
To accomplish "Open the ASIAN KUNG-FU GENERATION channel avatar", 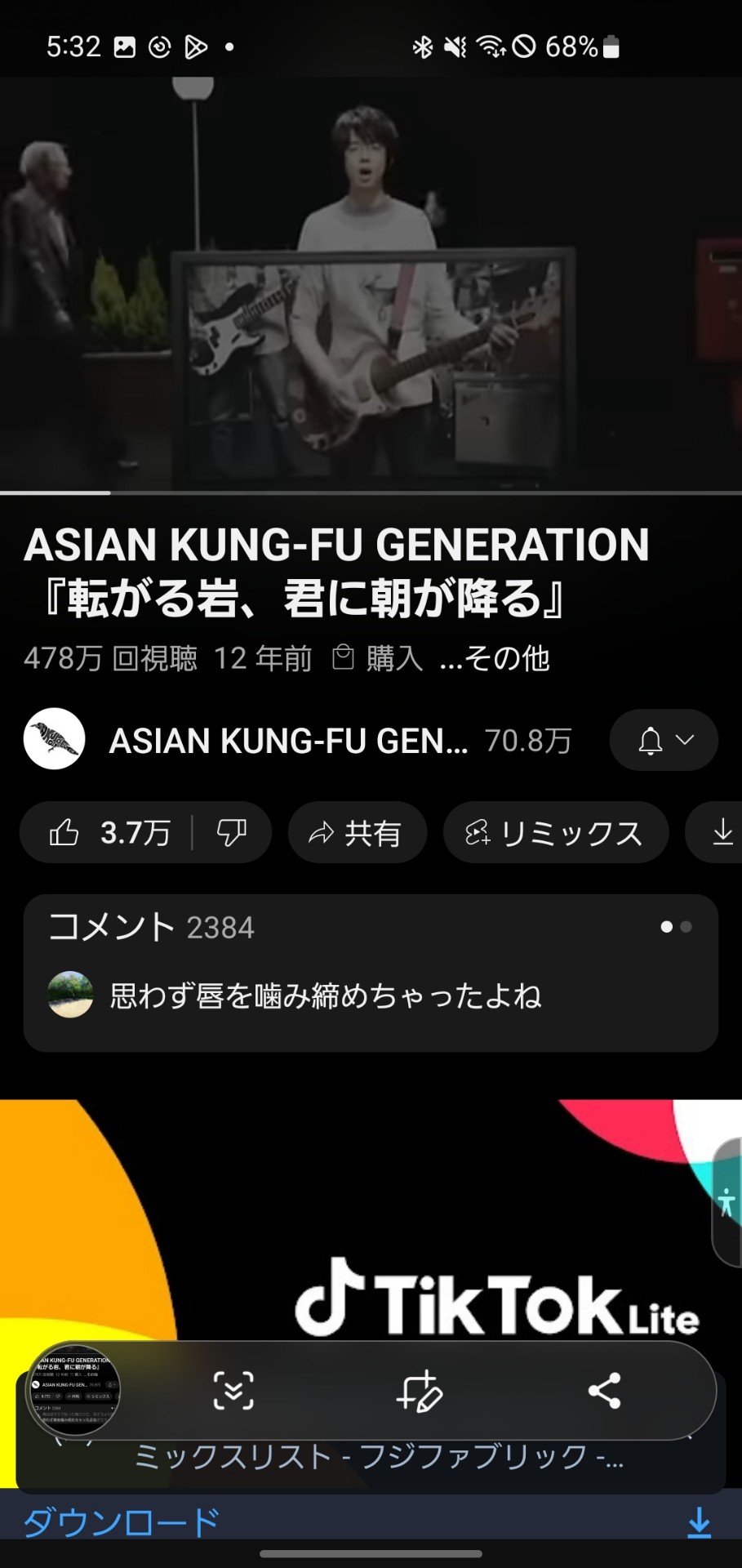I will 55,739.
